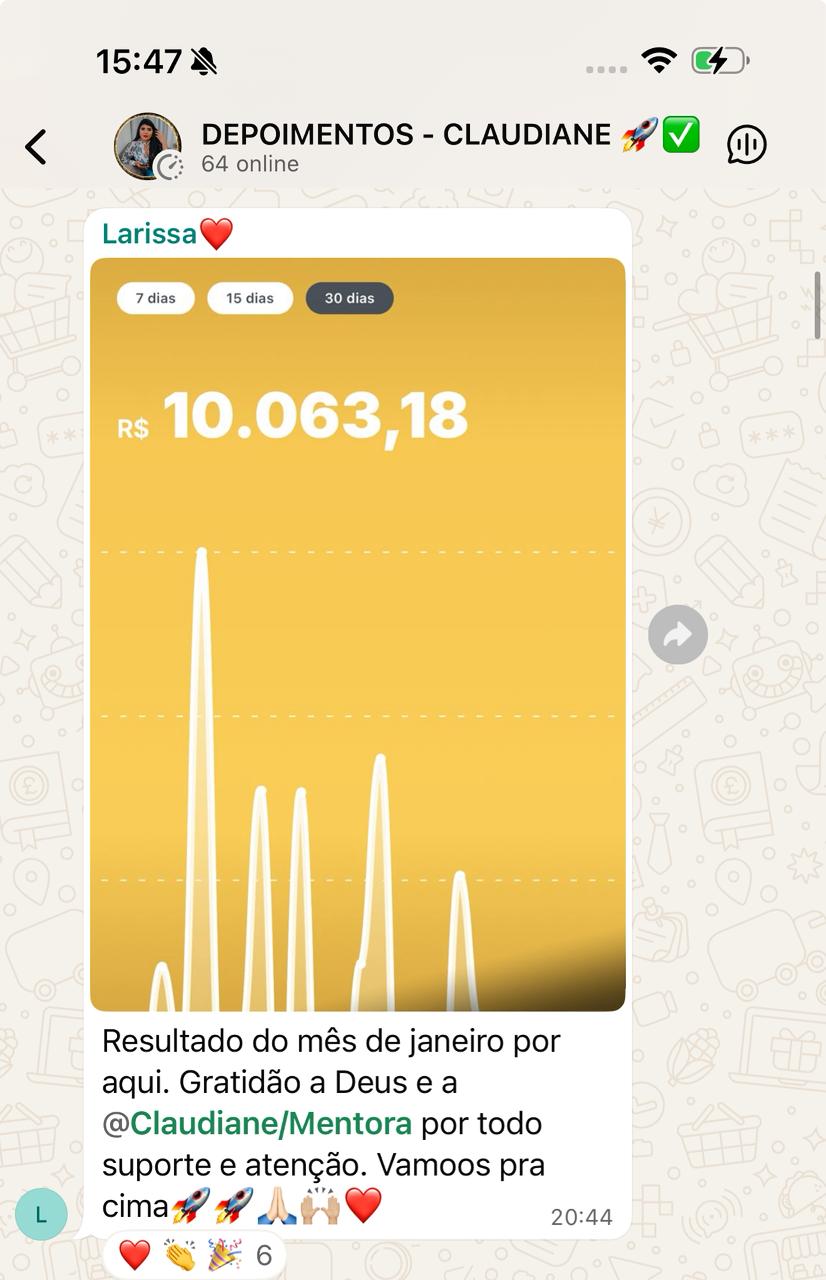Forward Larissa's image message
Screen dimensions: 826x1280
[x=677, y=634]
